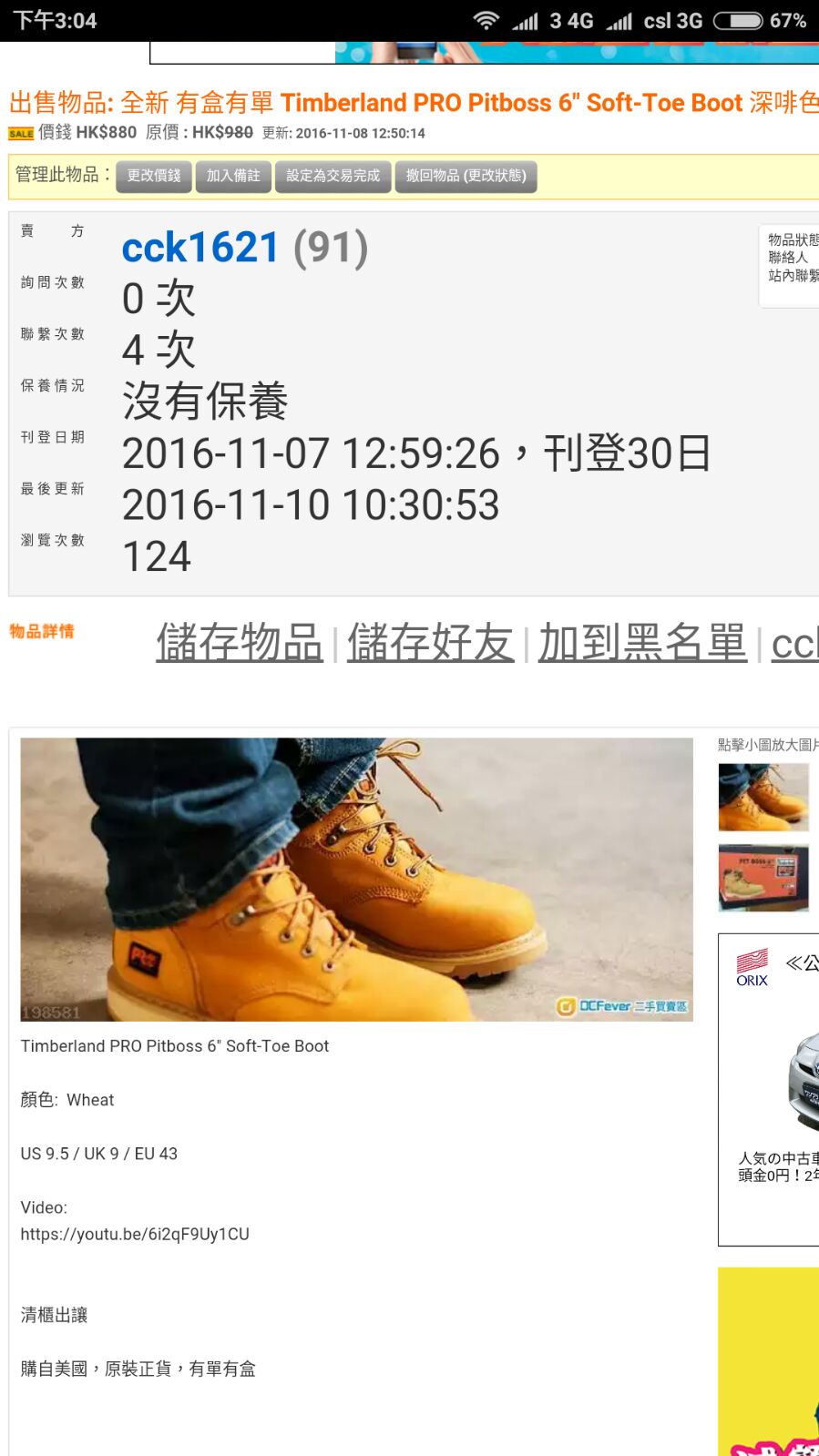
Task: Tap 撤回物品 (更改狀態)
Action: pyautogui.click(x=466, y=176)
